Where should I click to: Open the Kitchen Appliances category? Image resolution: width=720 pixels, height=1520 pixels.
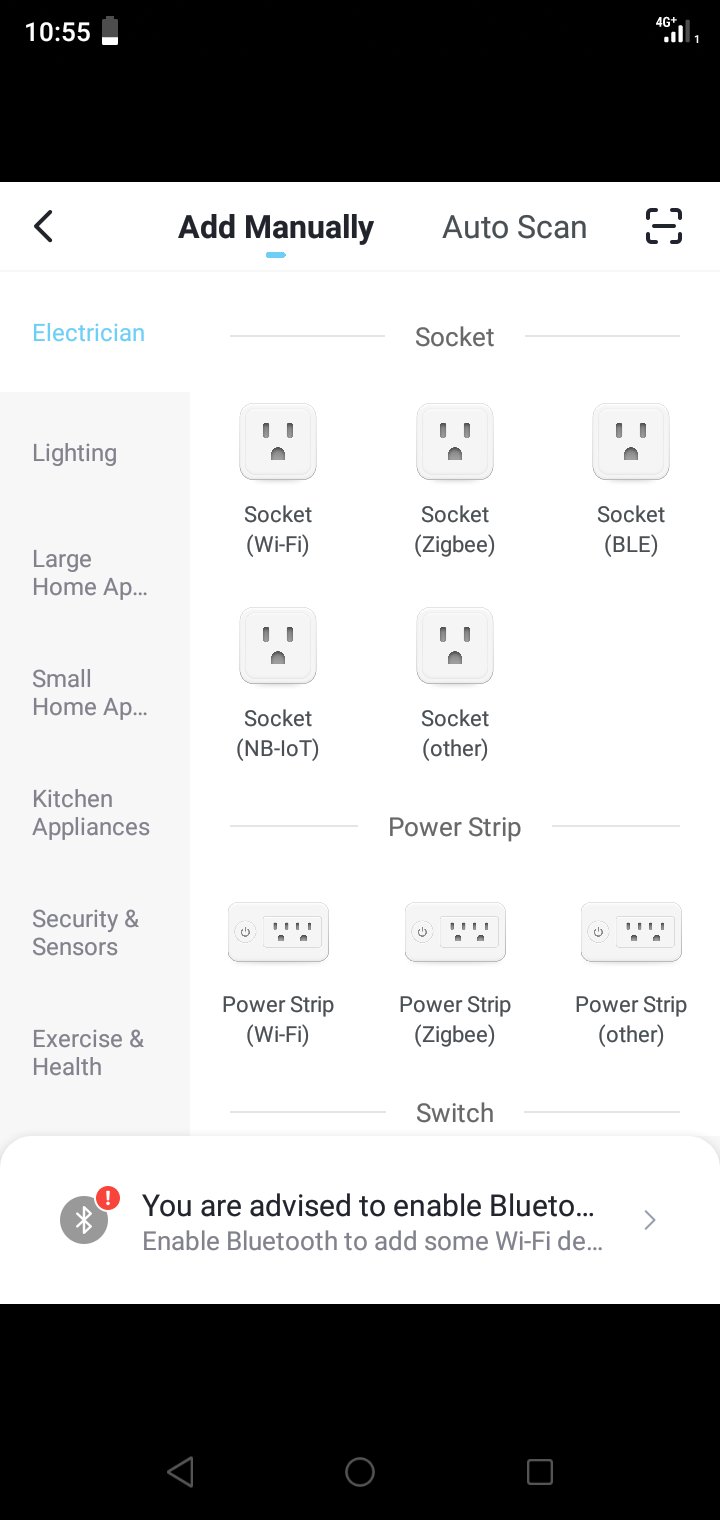91,813
